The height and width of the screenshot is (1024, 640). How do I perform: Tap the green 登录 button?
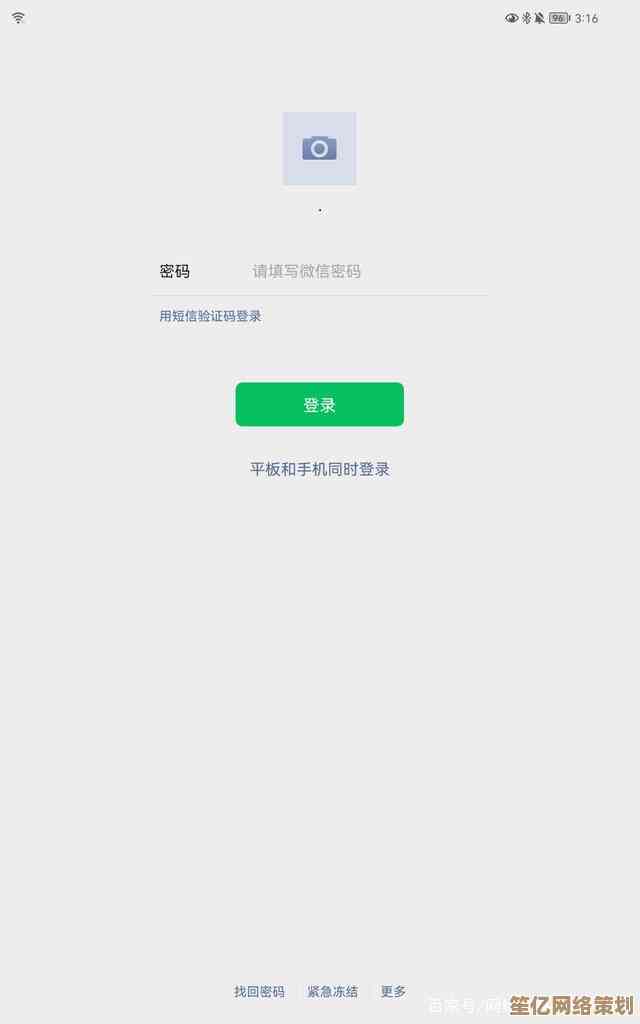point(319,405)
